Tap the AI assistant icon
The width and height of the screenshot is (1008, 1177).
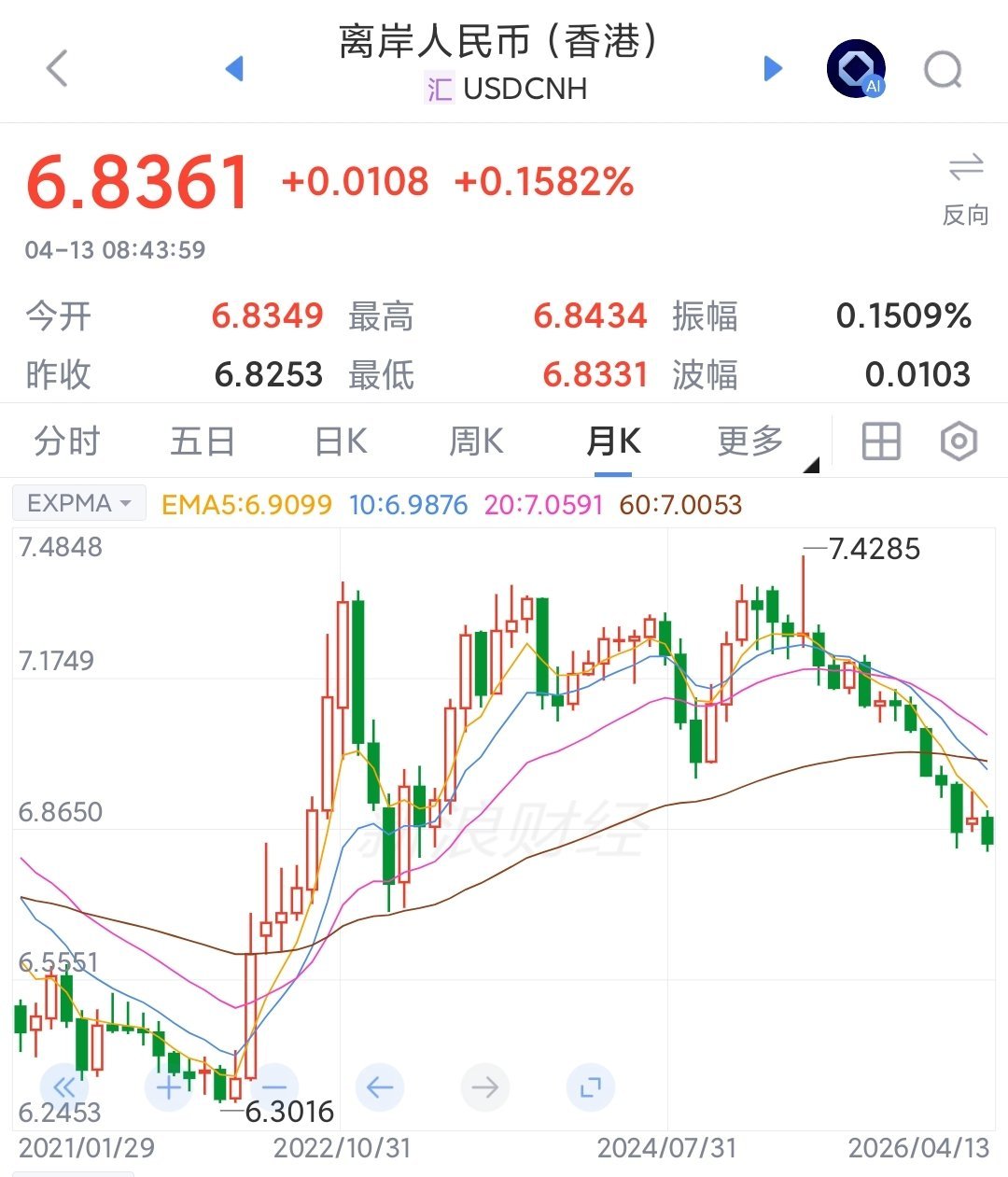(x=856, y=67)
